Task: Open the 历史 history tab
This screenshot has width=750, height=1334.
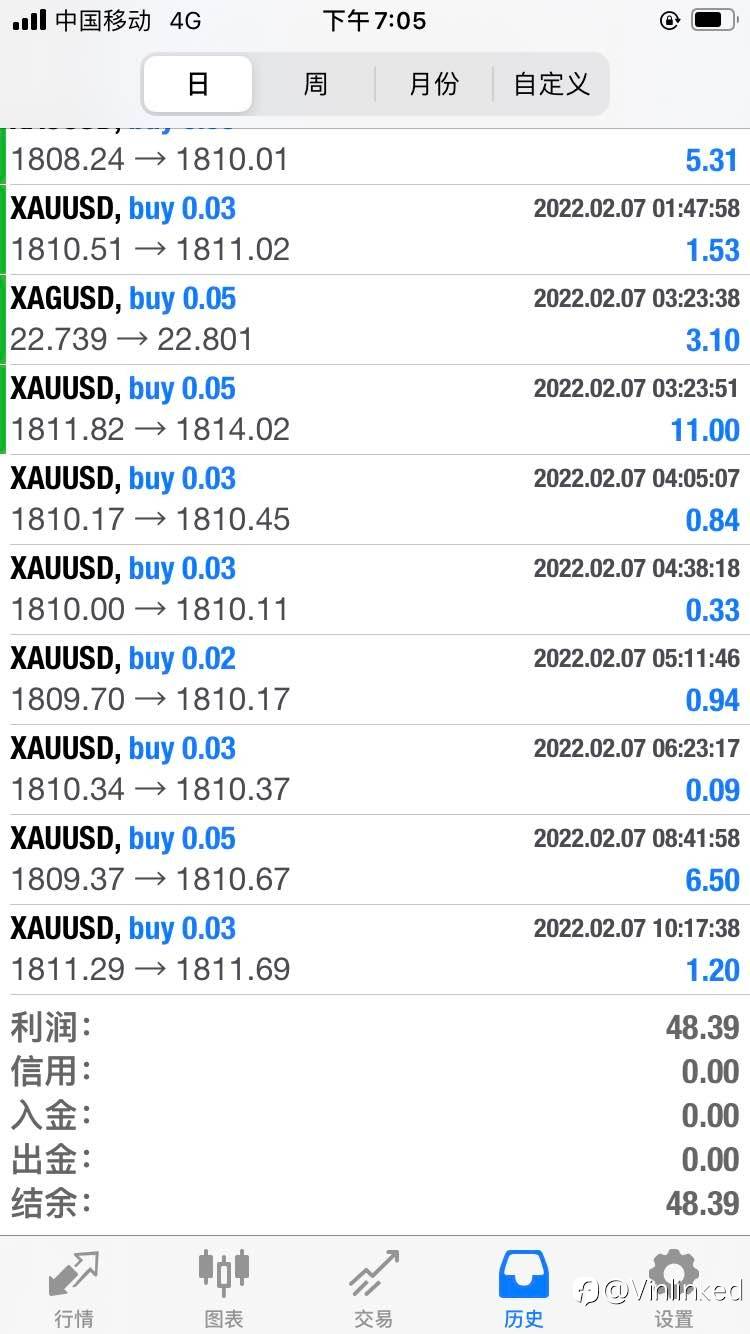Action: tap(524, 1288)
